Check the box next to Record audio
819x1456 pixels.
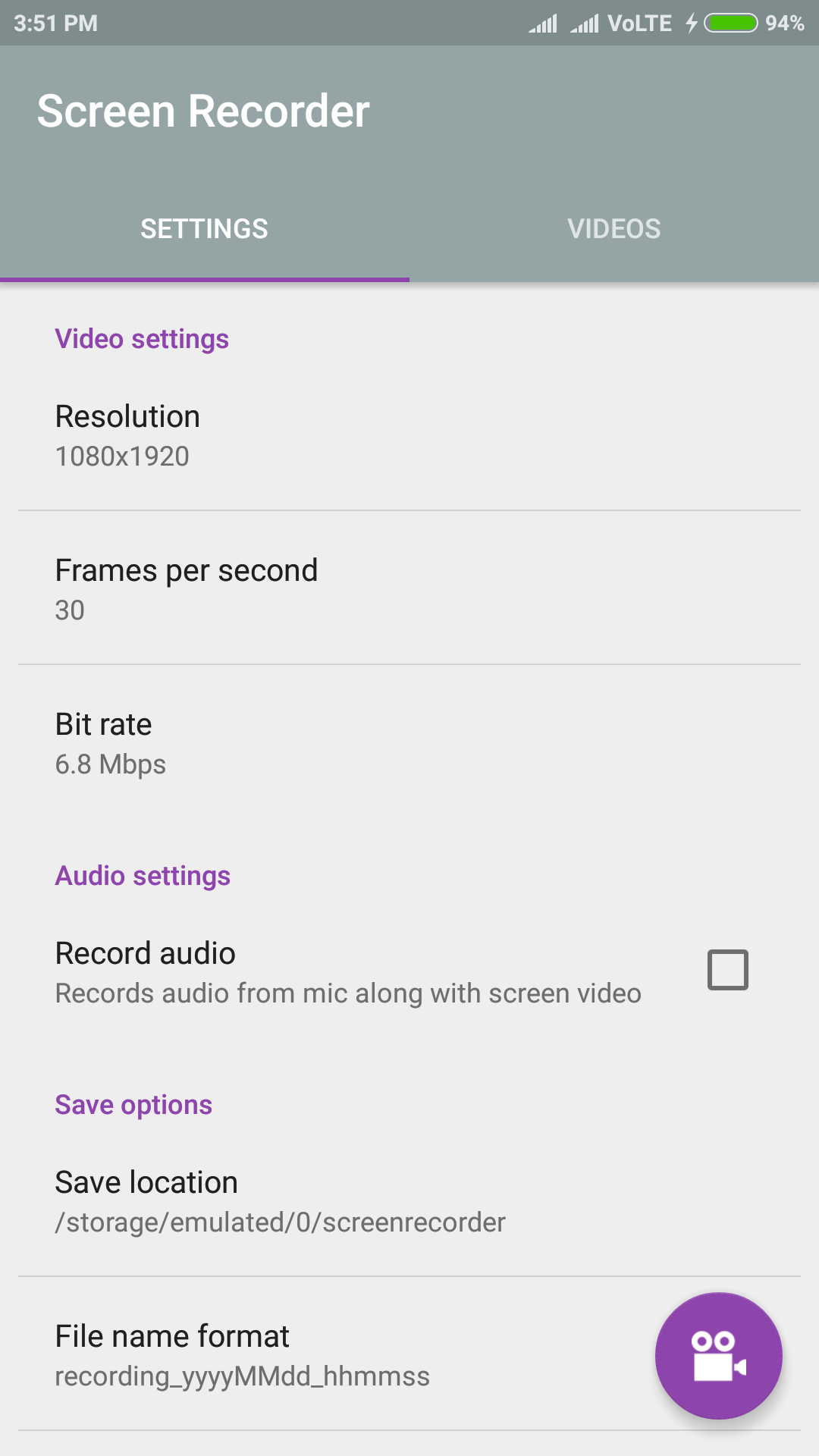pos(727,968)
